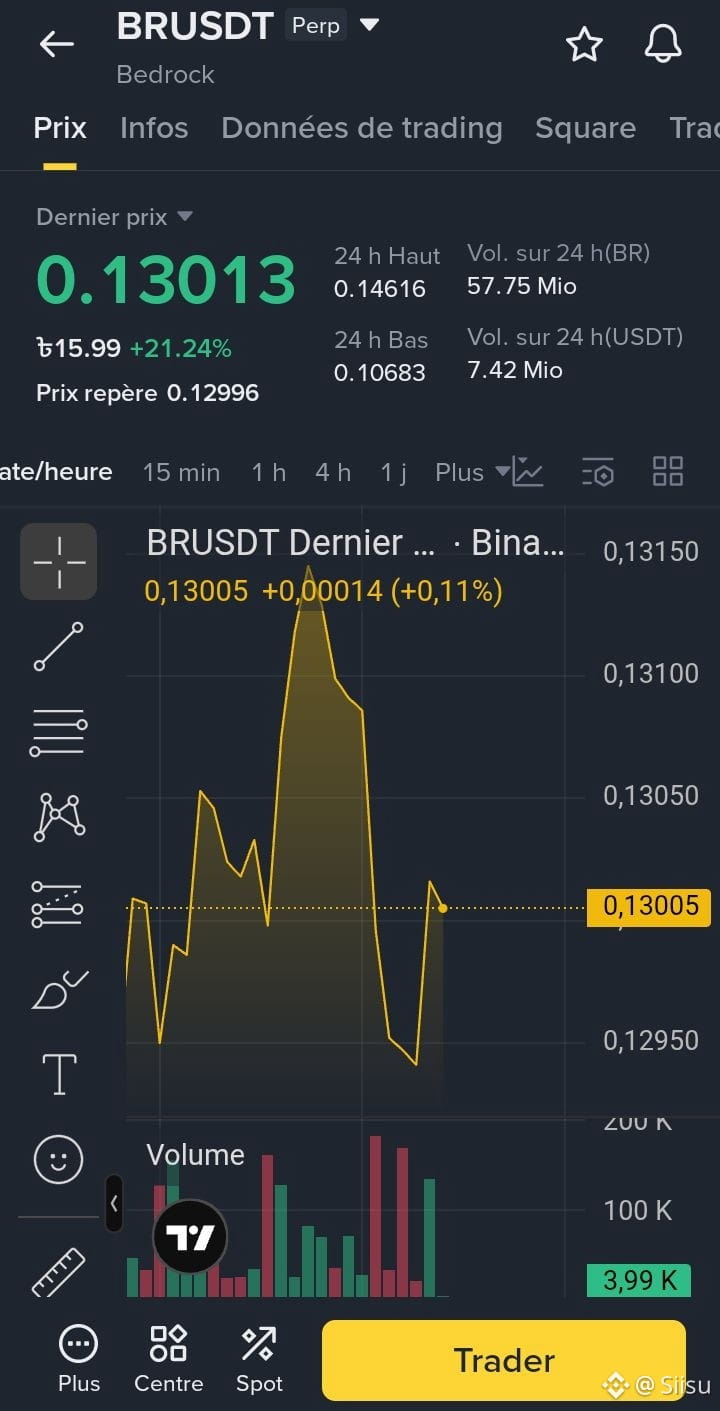Switch to the Square tab

(x=585, y=128)
